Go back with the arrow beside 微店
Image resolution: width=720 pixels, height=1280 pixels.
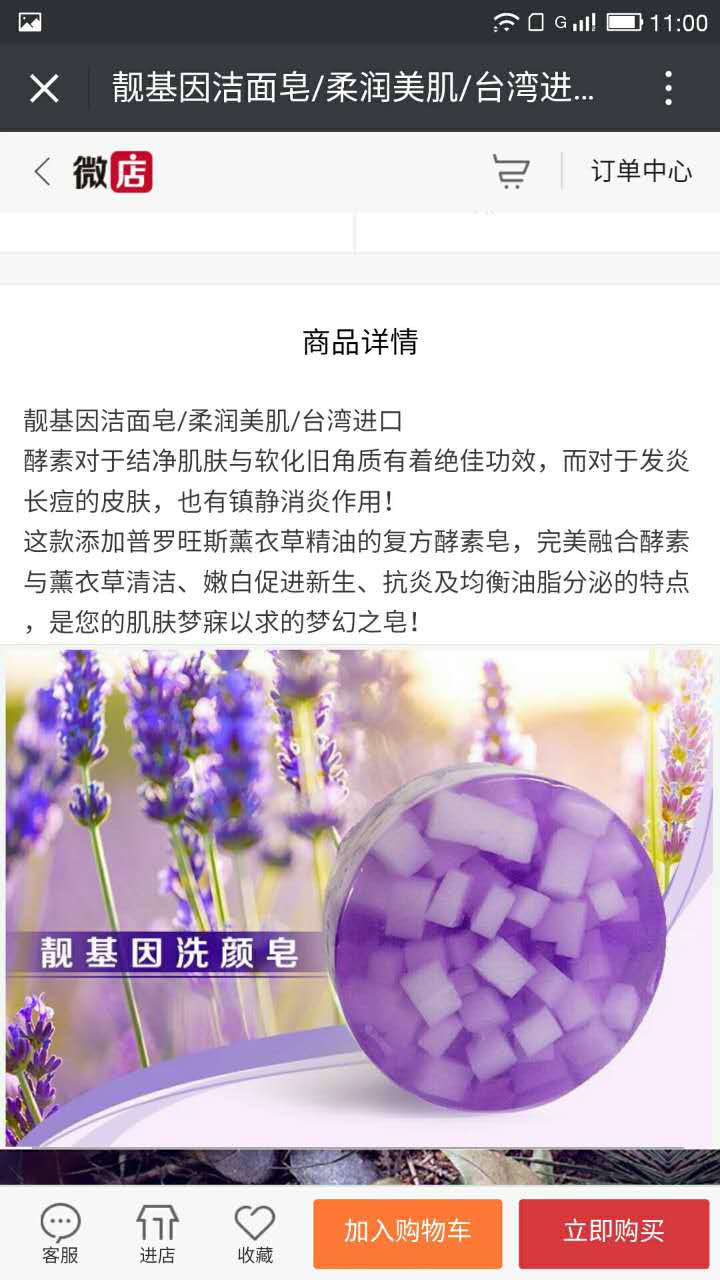click(42, 172)
